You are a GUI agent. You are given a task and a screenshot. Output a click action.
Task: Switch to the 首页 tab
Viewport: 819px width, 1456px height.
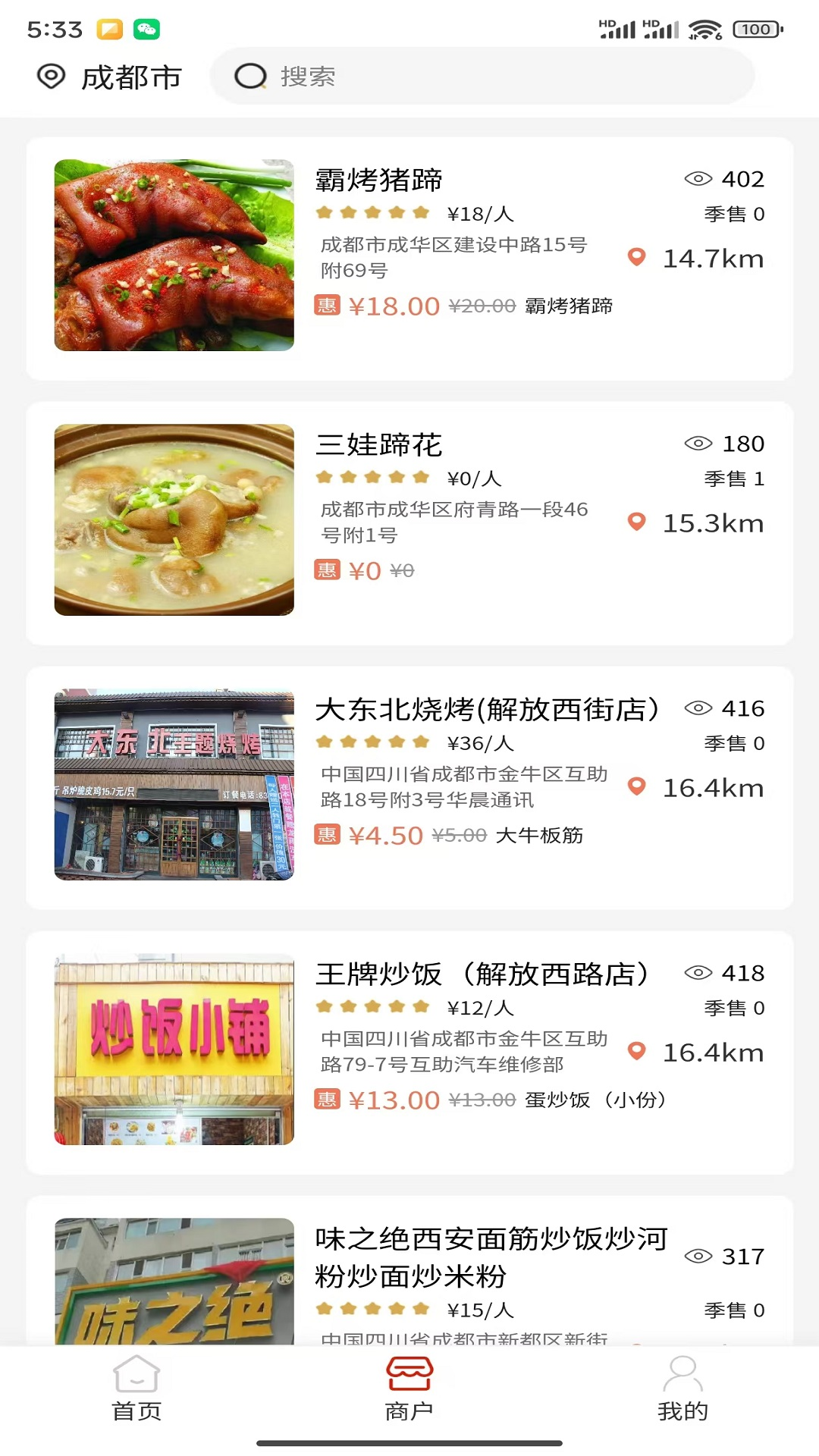136,1389
